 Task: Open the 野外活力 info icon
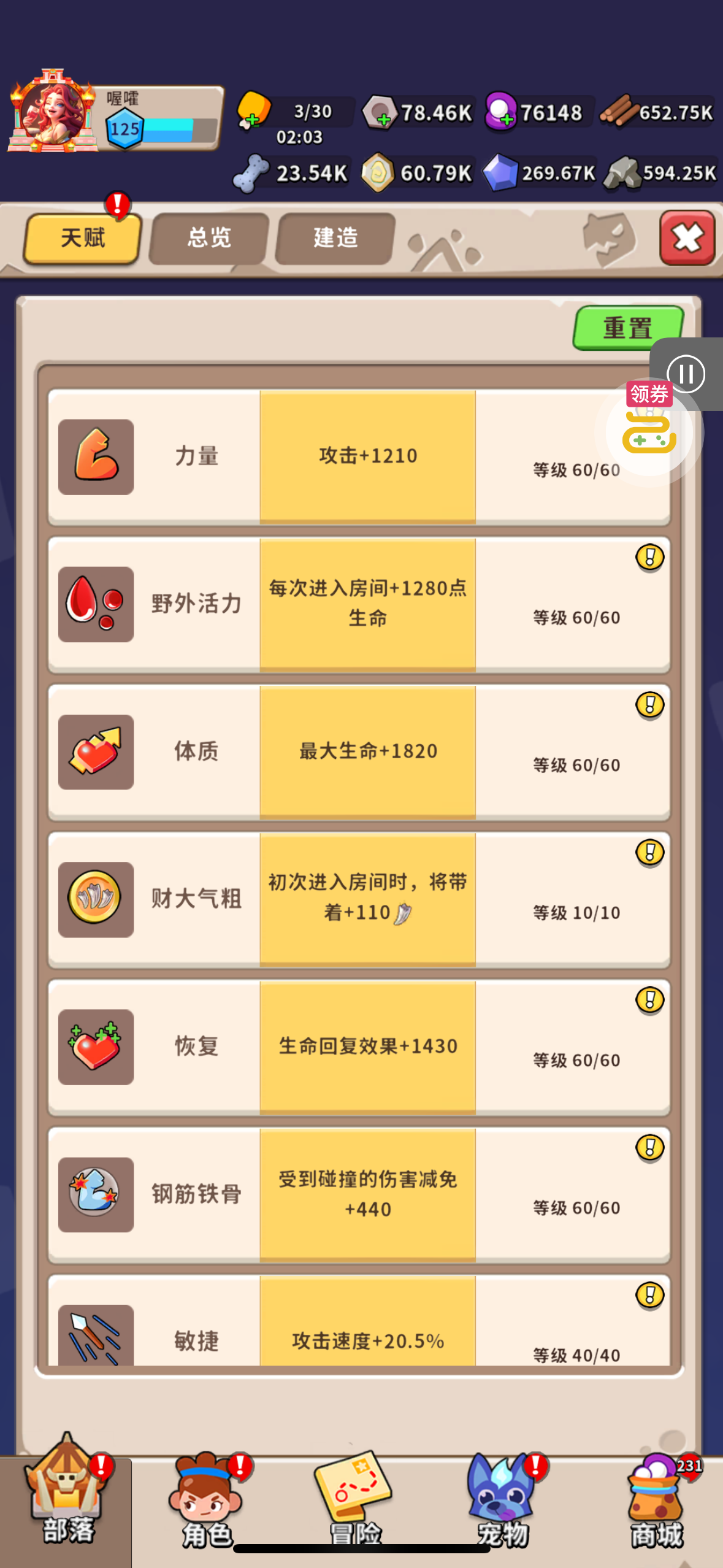click(649, 558)
